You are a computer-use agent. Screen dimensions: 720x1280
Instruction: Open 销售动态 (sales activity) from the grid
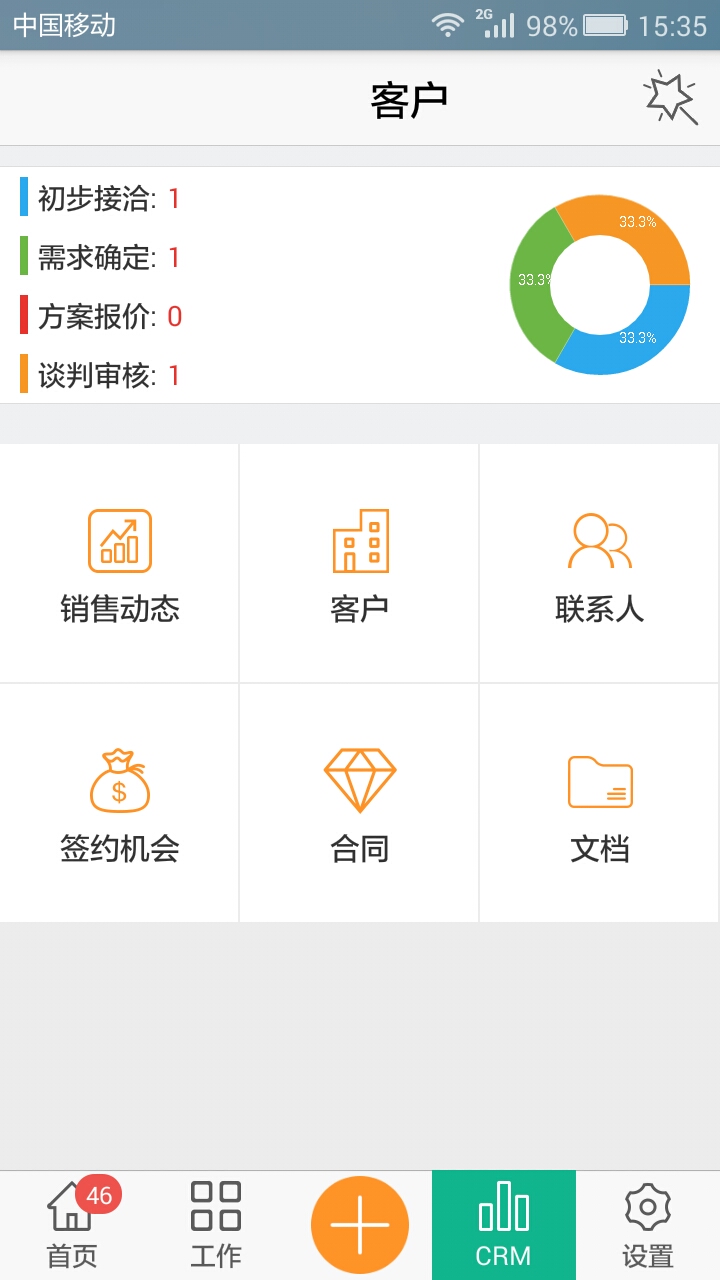pyautogui.click(x=119, y=562)
